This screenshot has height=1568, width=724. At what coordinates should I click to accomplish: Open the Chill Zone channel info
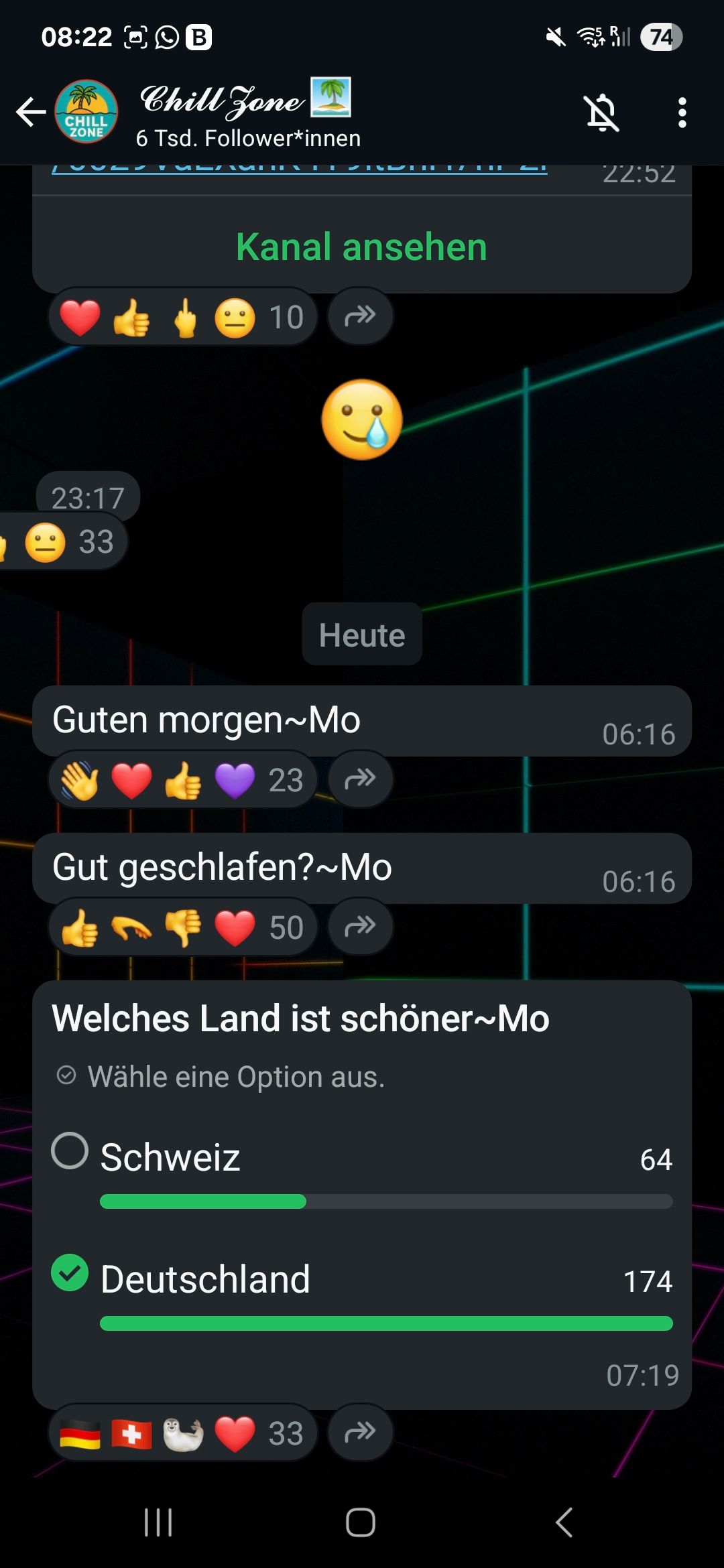pos(248,113)
